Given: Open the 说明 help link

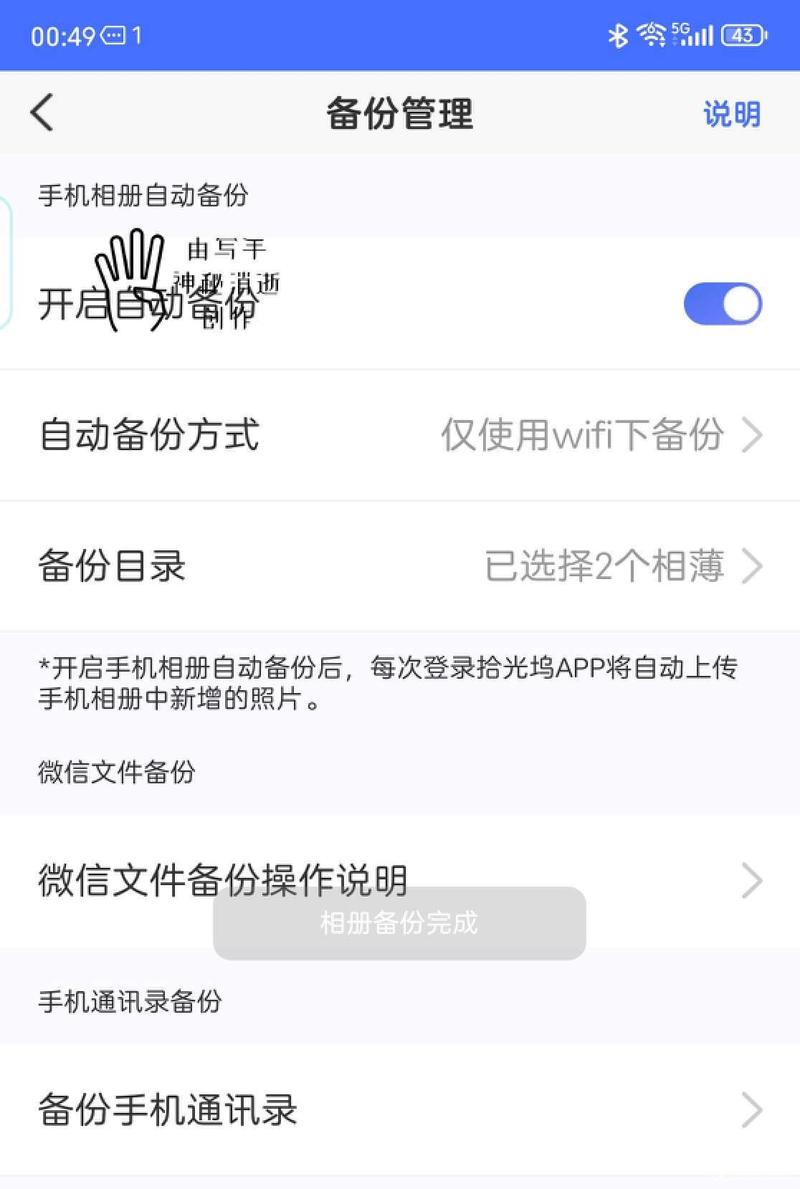Looking at the screenshot, I should [x=731, y=114].
